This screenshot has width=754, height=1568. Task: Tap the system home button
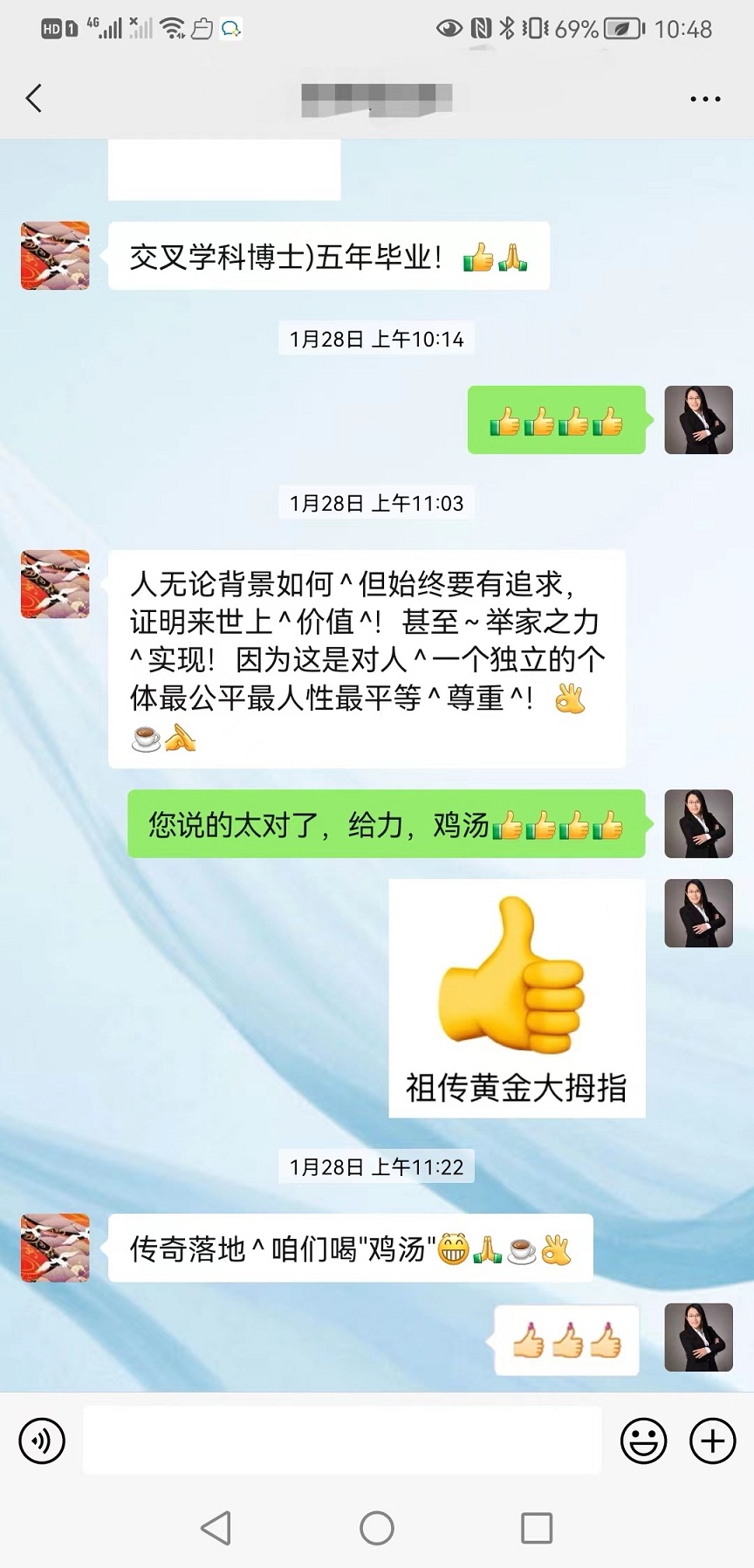point(377,1528)
